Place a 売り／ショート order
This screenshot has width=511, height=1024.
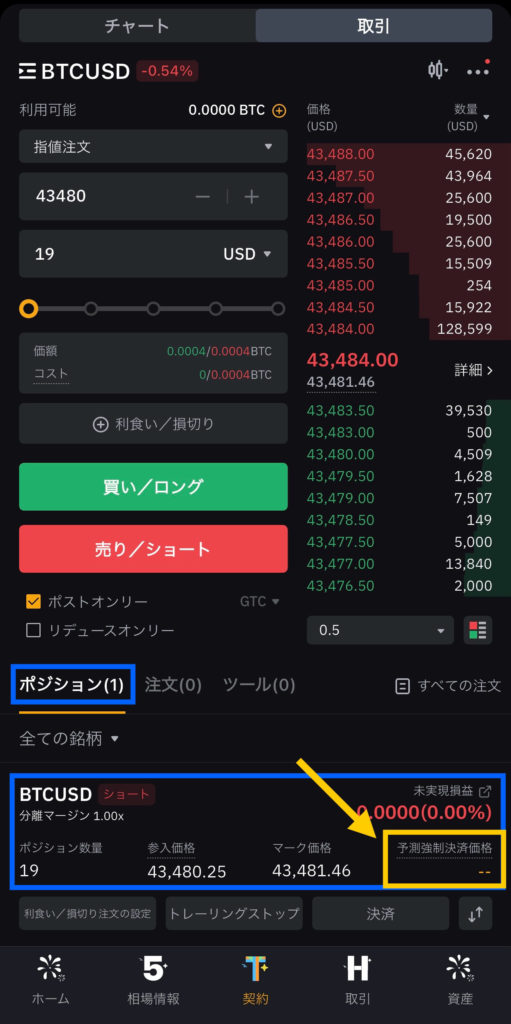pos(153,549)
